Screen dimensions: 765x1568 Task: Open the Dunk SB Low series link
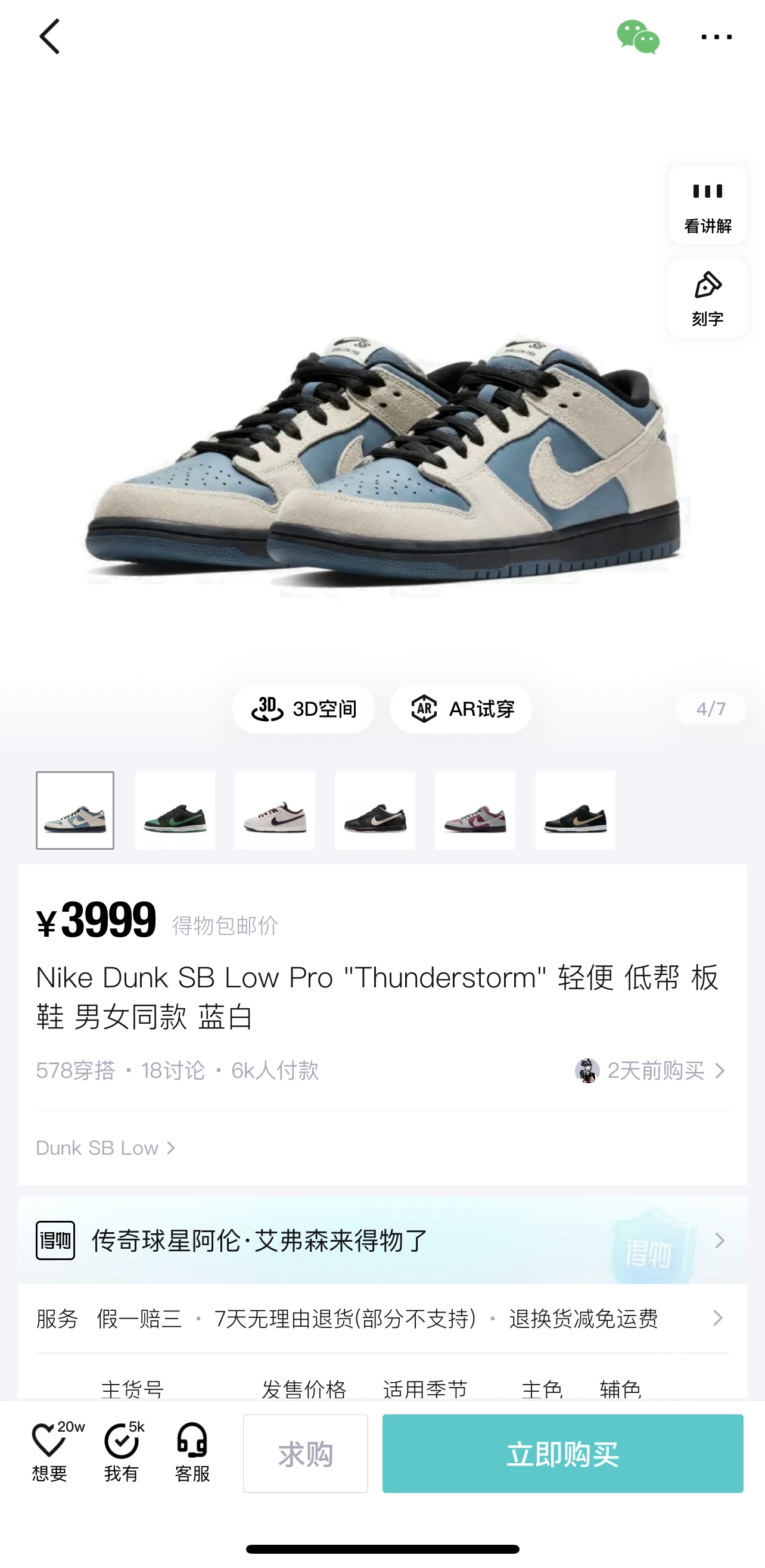tap(105, 1148)
